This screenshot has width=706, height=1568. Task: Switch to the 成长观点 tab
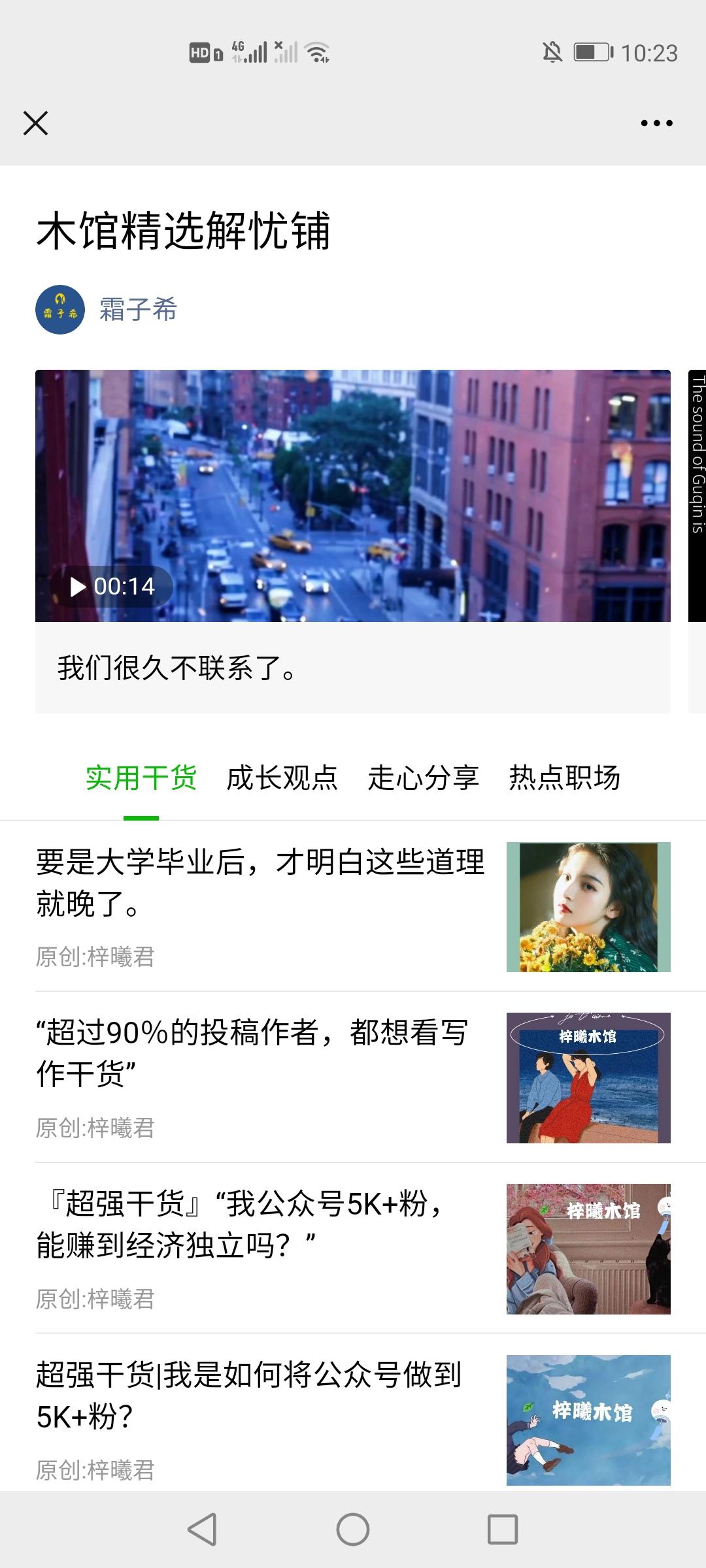[282, 778]
